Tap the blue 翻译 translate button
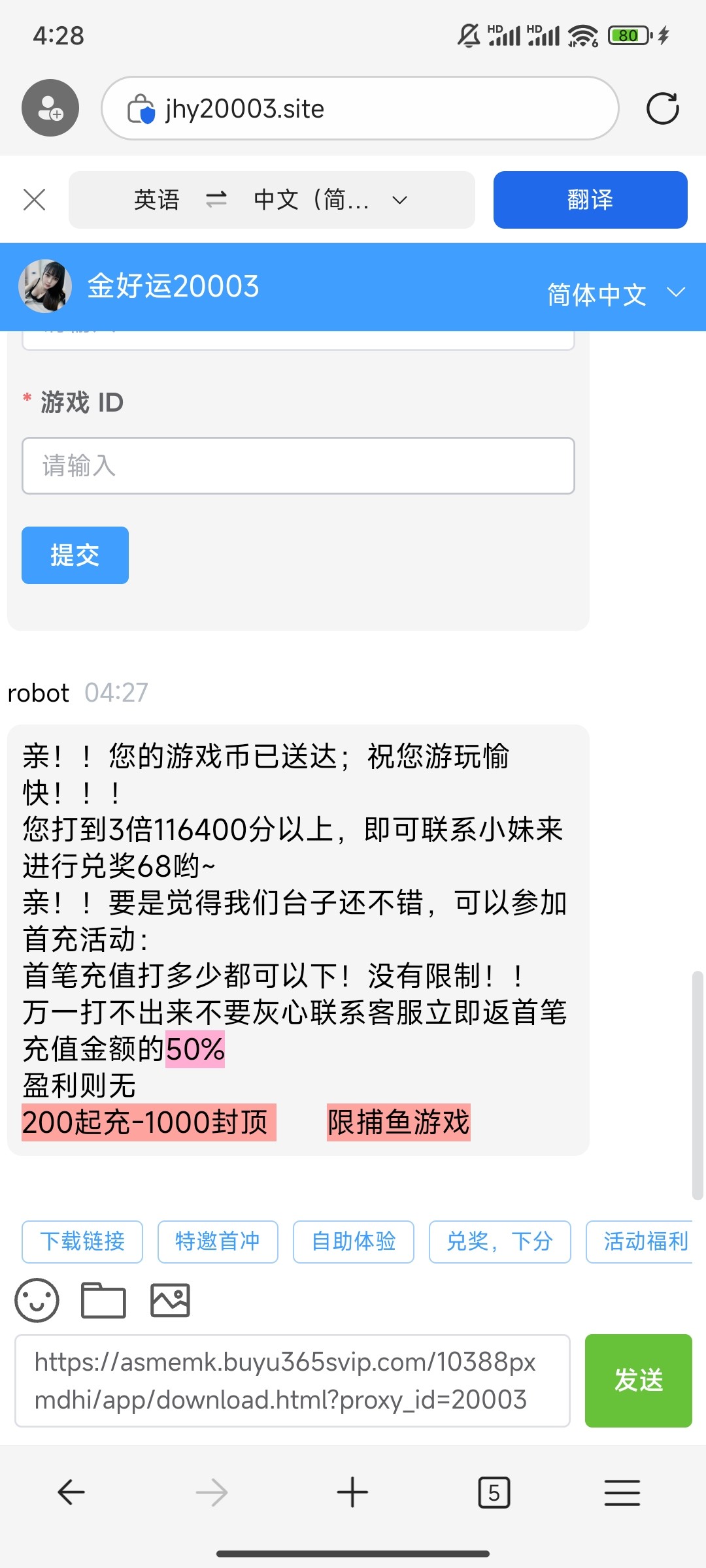706x1568 pixels. [590, 200]
